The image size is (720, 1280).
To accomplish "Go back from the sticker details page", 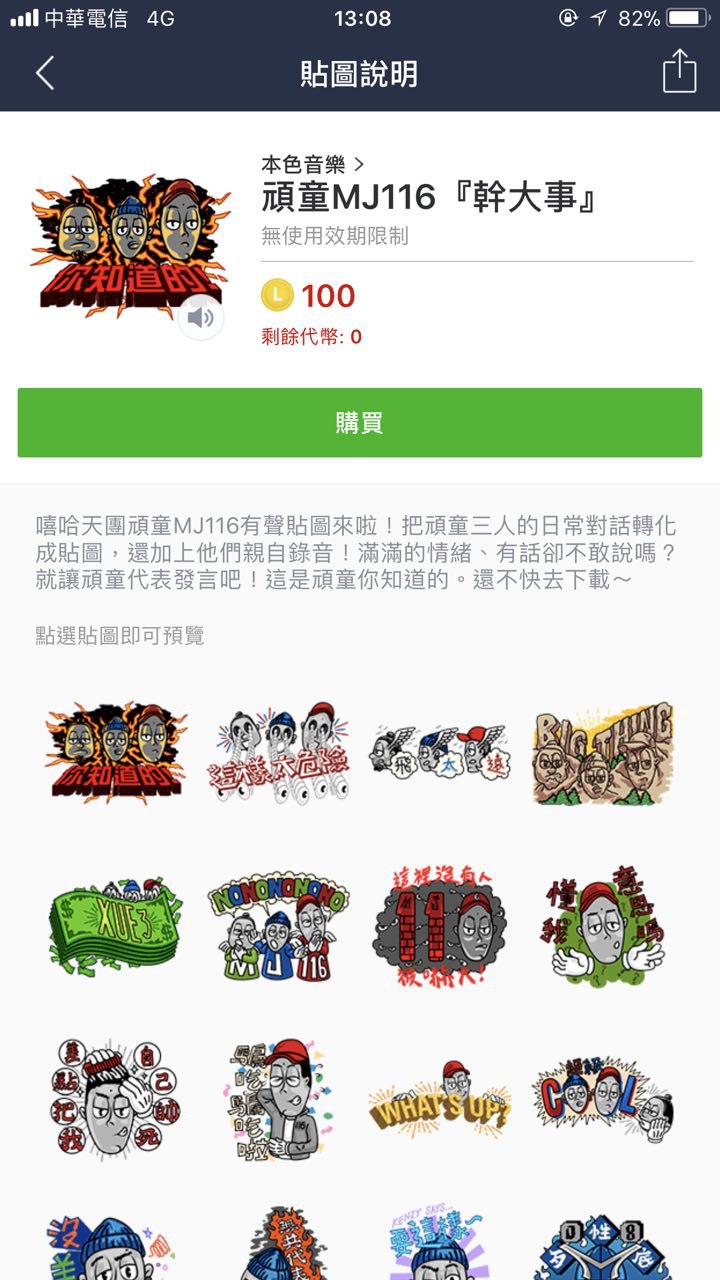I will (x=45, y=74).
